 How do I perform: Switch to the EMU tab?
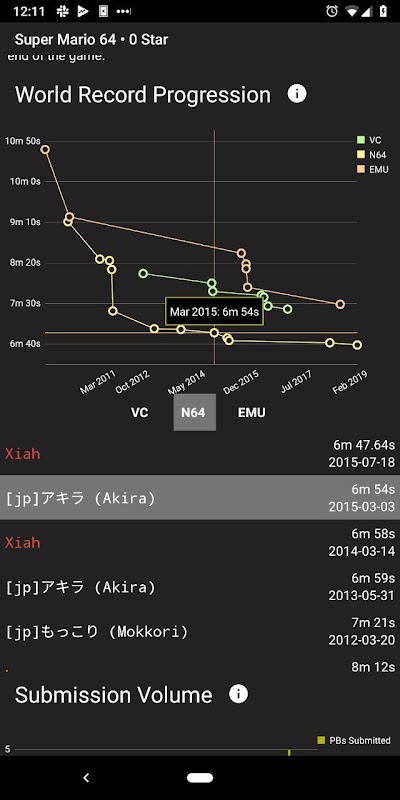(x=252, y=412)
